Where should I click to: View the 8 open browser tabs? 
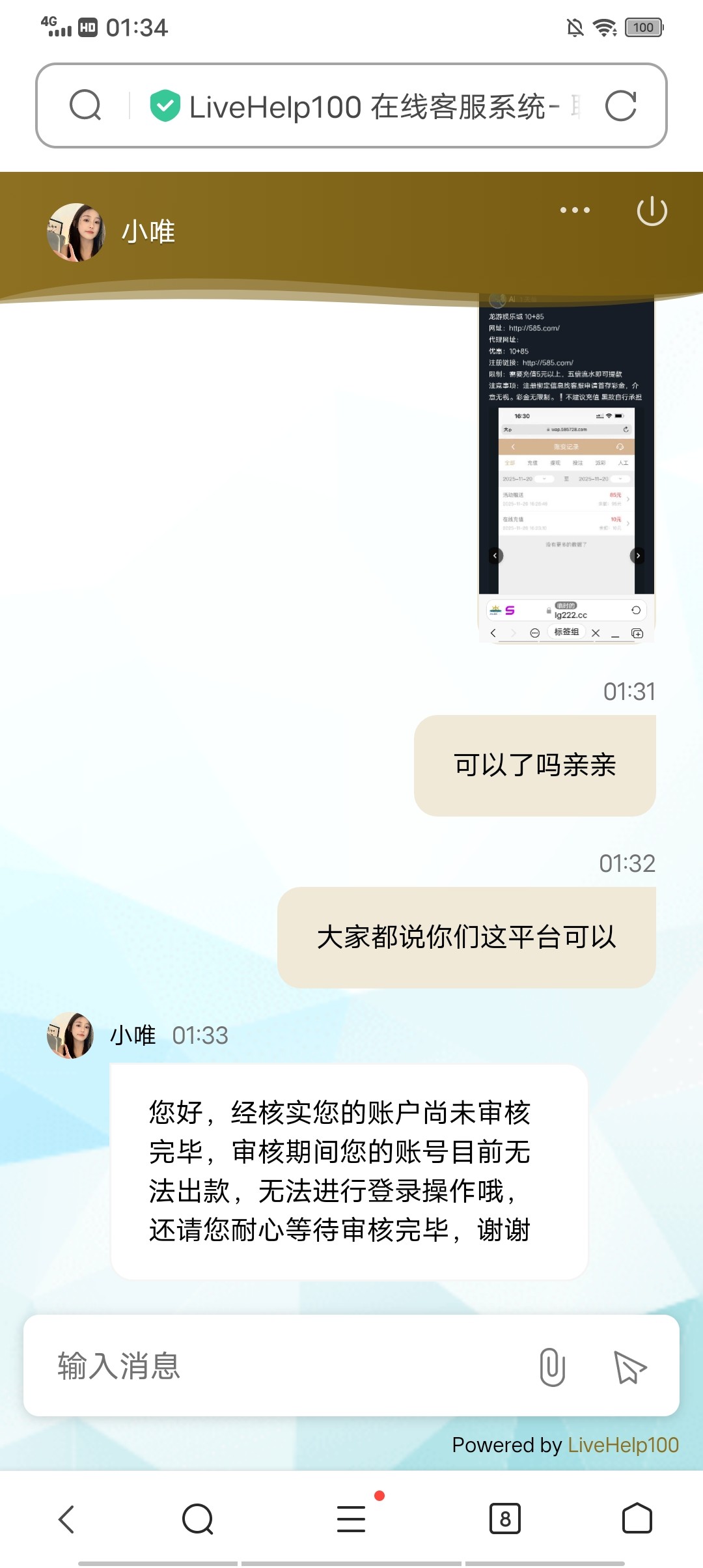click(x=504, y=1519)
